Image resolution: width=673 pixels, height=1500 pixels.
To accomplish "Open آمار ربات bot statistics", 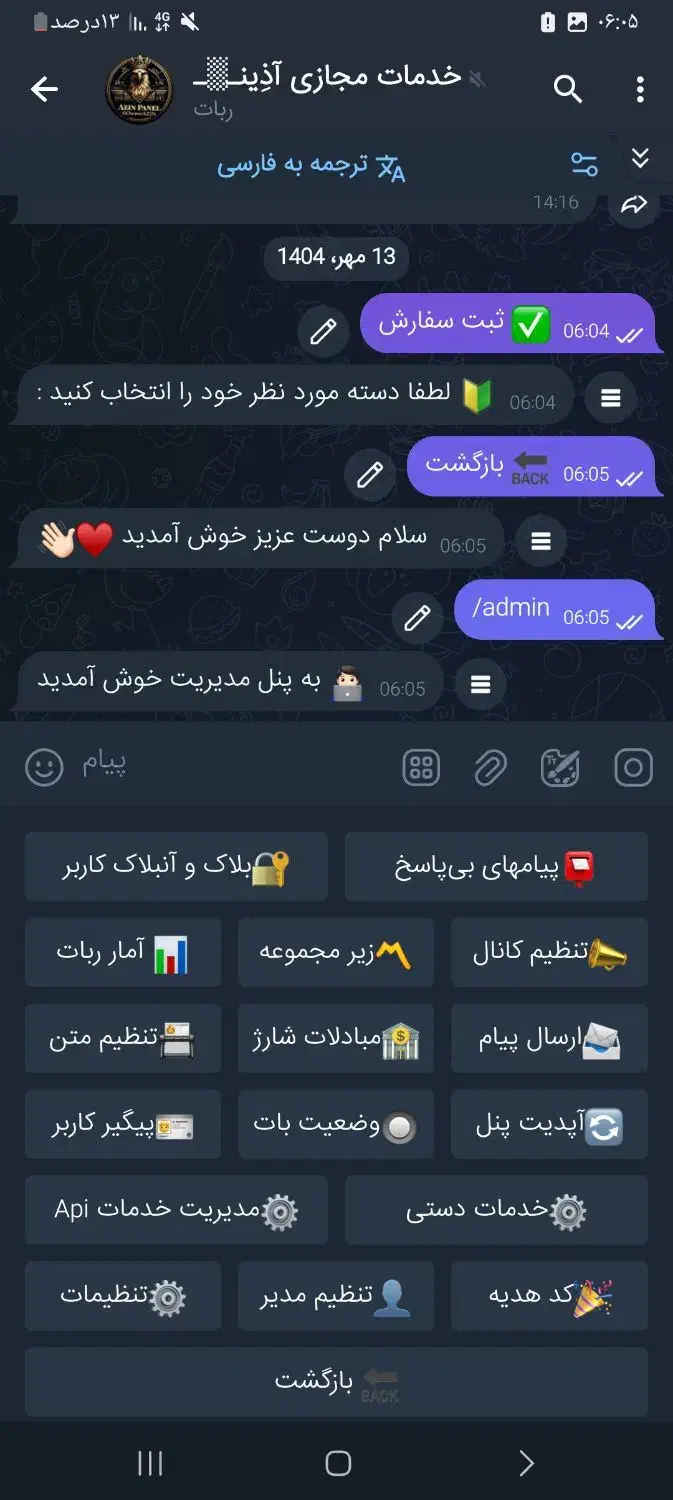I will [x=122, y=952].
